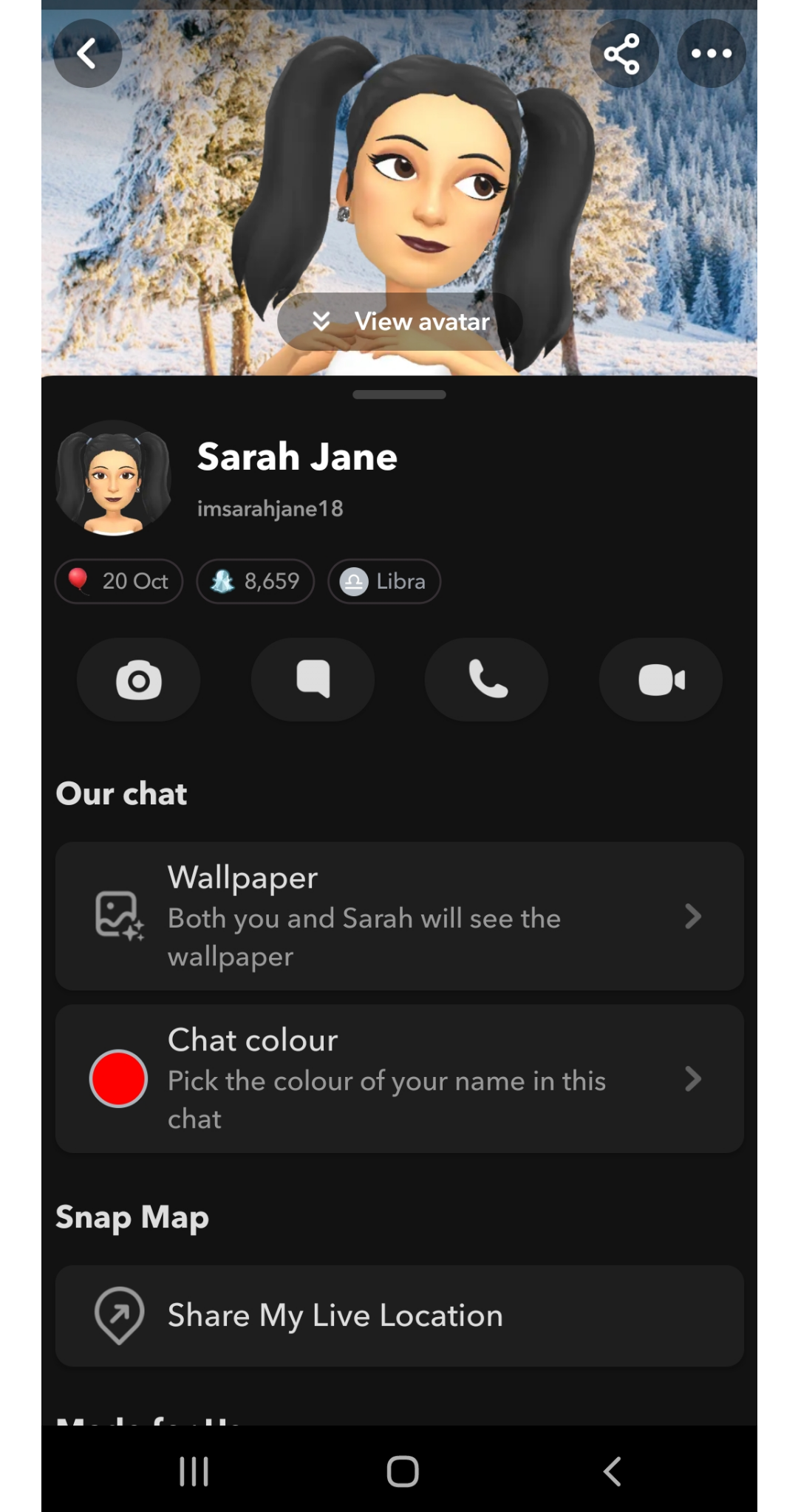This screenshot has width=798, height=1512.
Task: Start a voice call with Sarah
Action: [x=486, y=680]
